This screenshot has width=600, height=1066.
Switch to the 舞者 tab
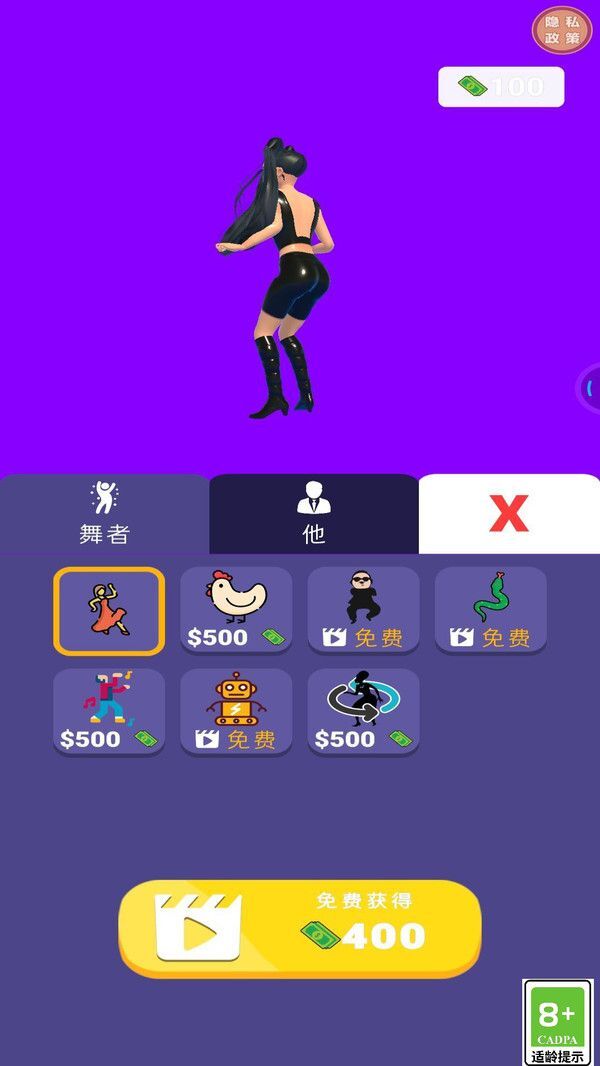click(x=104, y=513)
